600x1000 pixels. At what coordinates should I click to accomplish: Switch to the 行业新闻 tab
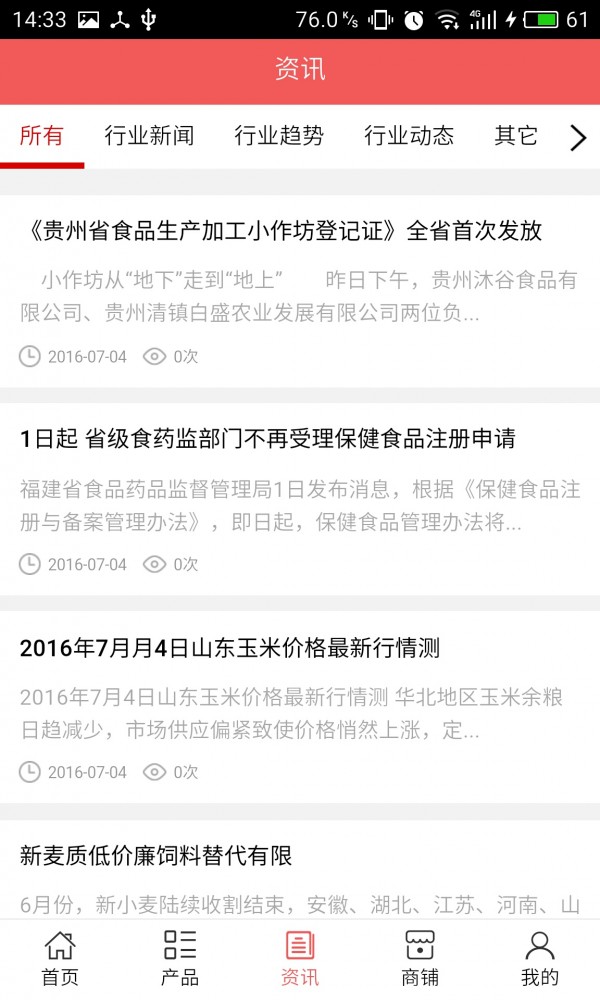tap(149, 136)
